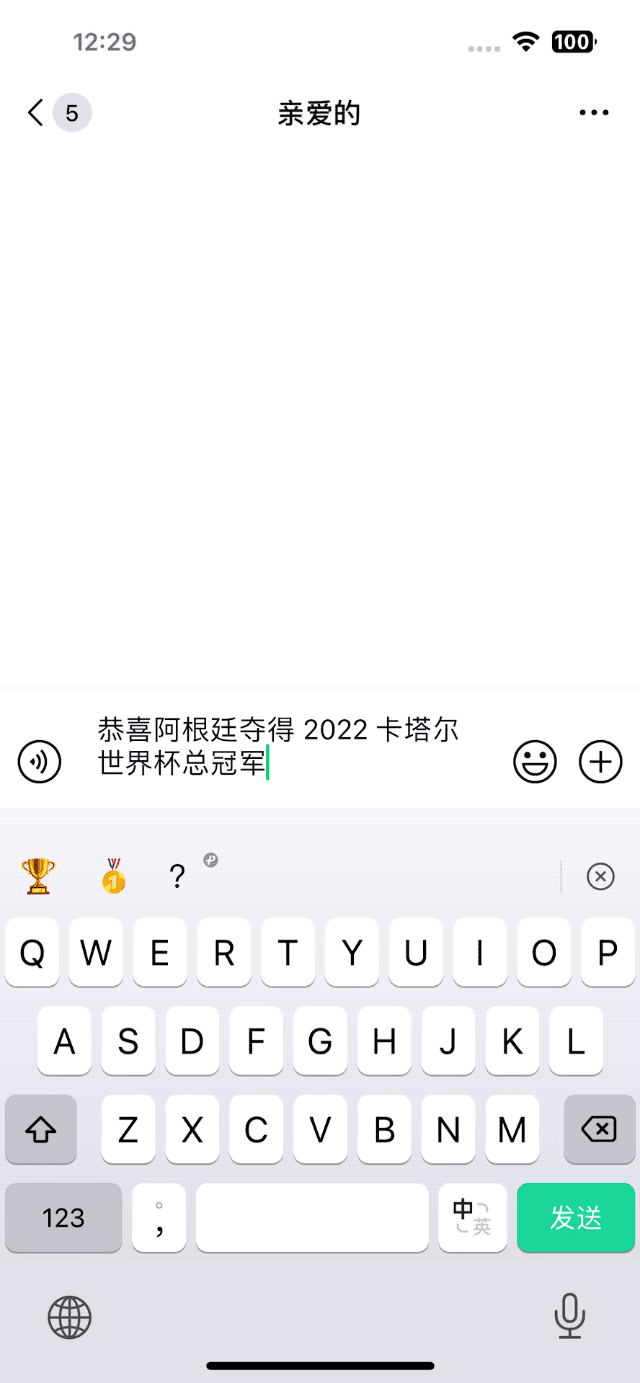Switch to voice message input
This screenshot has width=640, height=1383.
coord(40,762)
